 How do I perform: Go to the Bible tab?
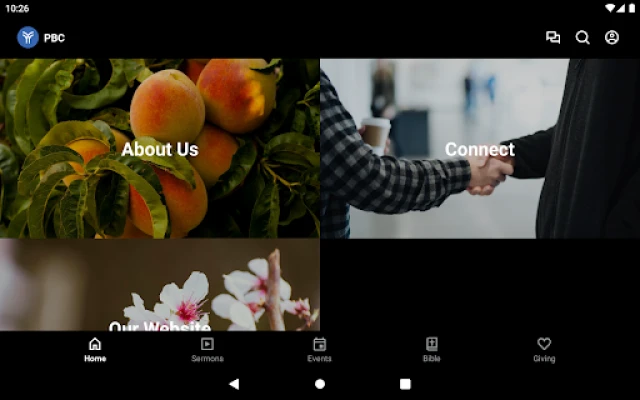pyautogui.click(x=431, y=349)
